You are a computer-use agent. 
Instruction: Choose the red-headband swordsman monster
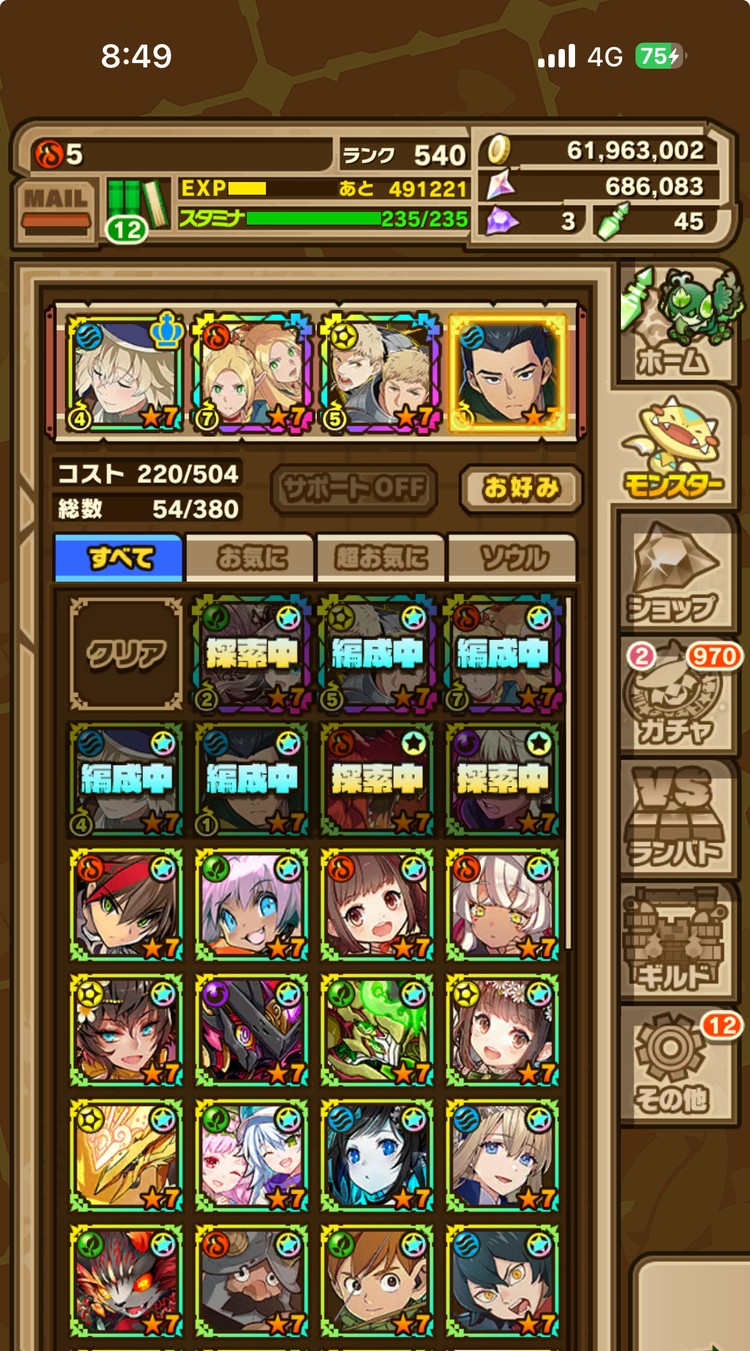(126, 905)
